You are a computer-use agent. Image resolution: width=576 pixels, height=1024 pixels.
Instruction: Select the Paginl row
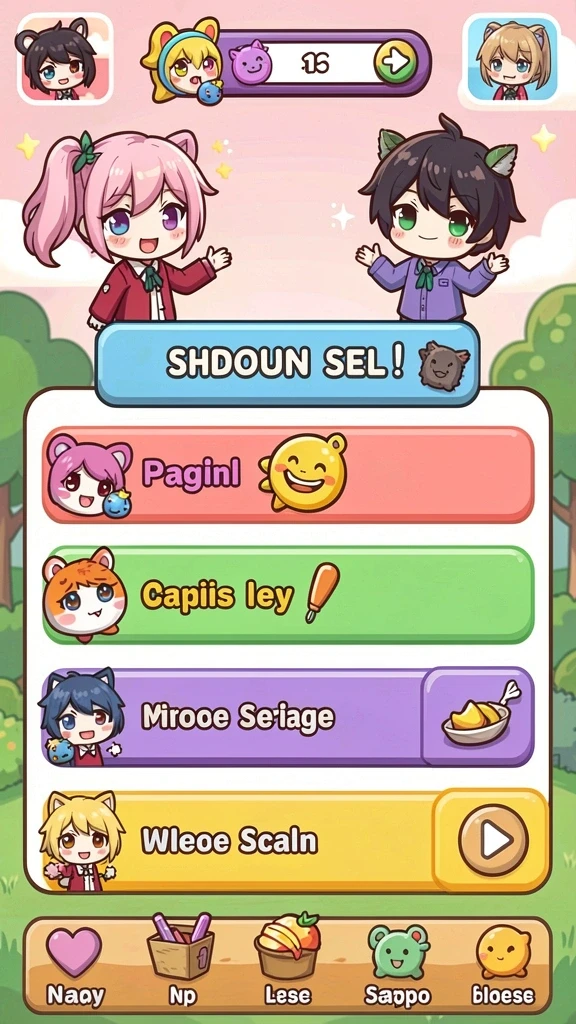pos(288,474)
